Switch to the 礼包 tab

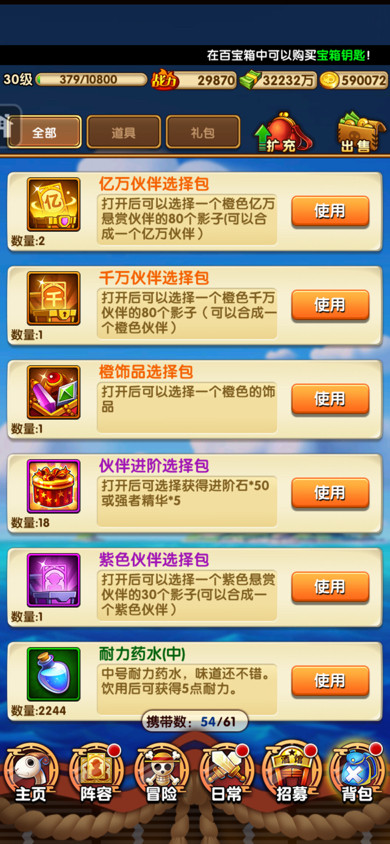[x=203, y=132]
